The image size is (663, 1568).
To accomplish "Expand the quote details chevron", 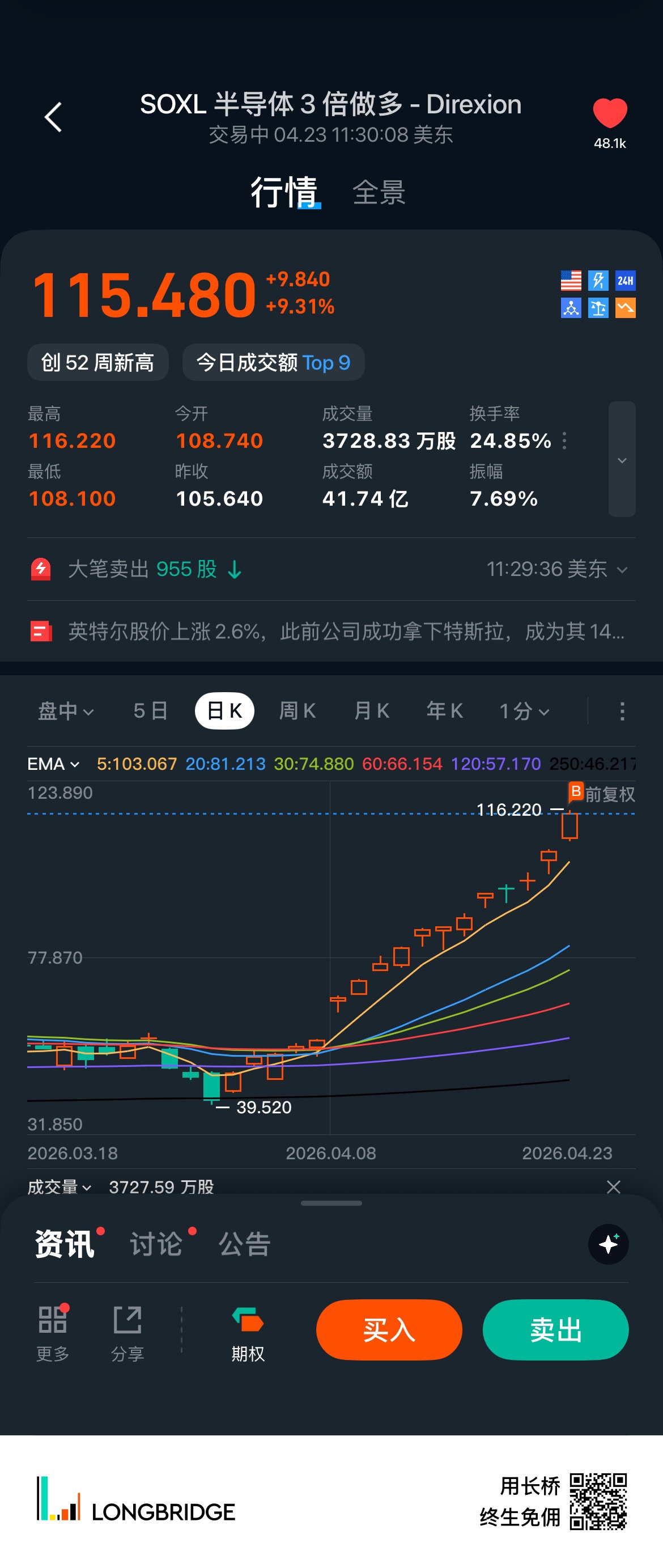I will pos(622,460).
